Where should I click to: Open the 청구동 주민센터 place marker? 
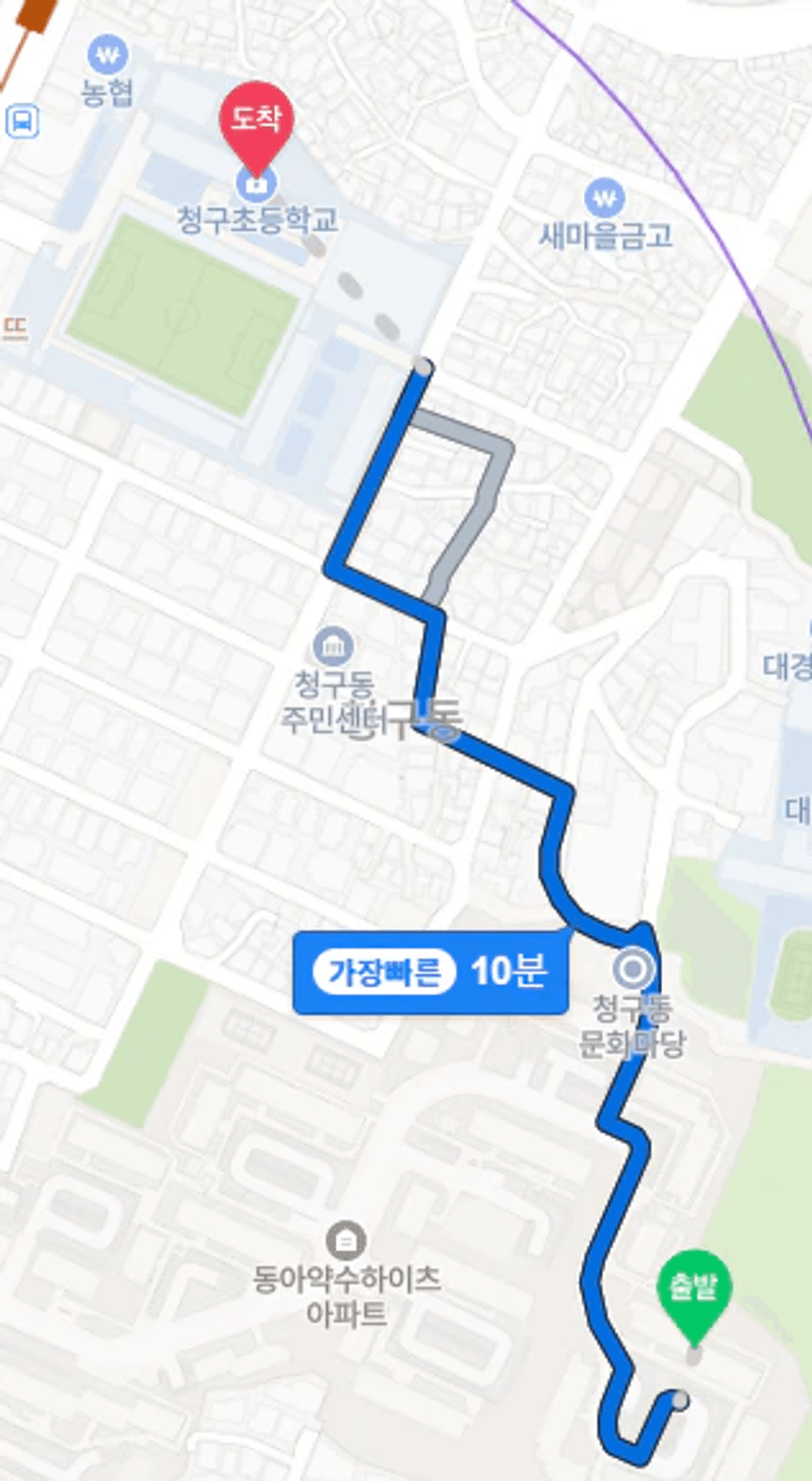coord(334,645)
